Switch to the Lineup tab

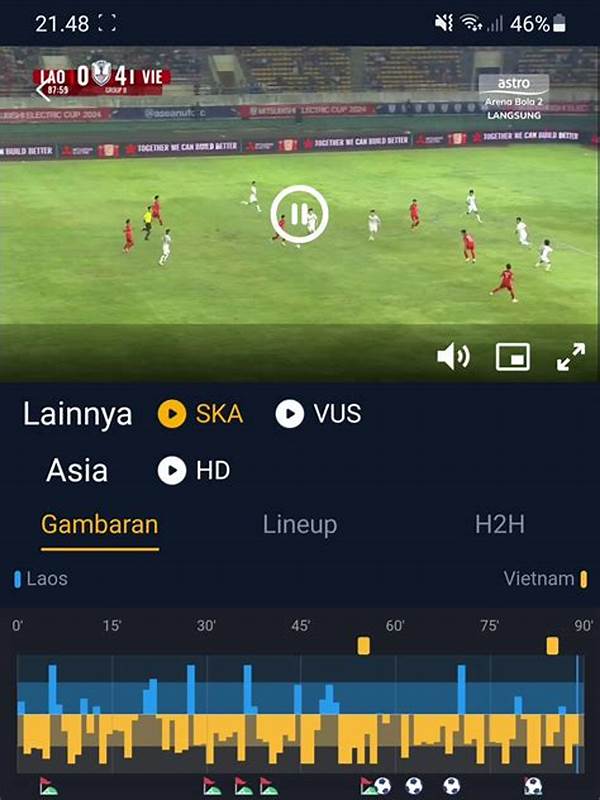pos(299,525)
